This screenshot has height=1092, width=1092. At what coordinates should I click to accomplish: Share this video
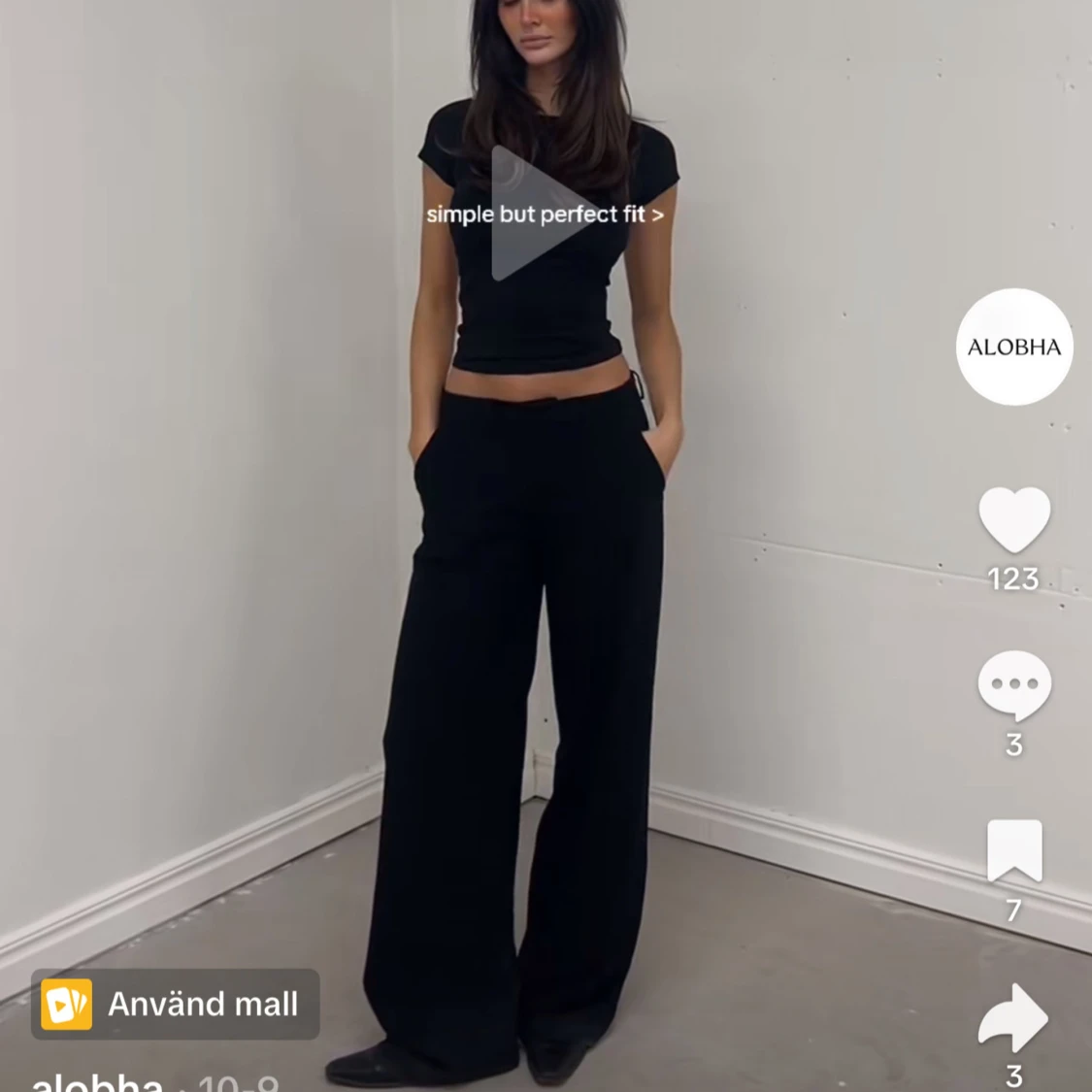tap(1013, 1019)
